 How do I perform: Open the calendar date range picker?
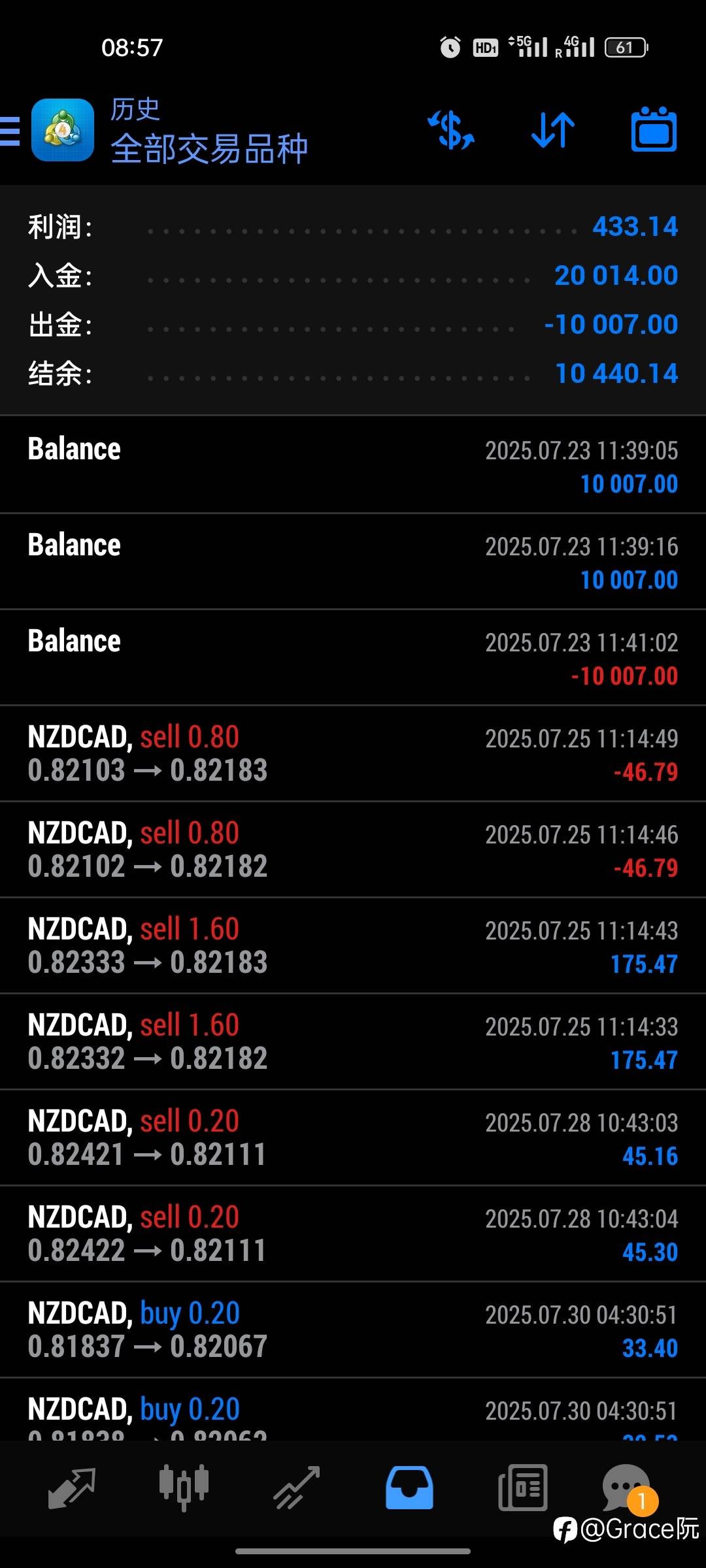click(x=654, y=129)
